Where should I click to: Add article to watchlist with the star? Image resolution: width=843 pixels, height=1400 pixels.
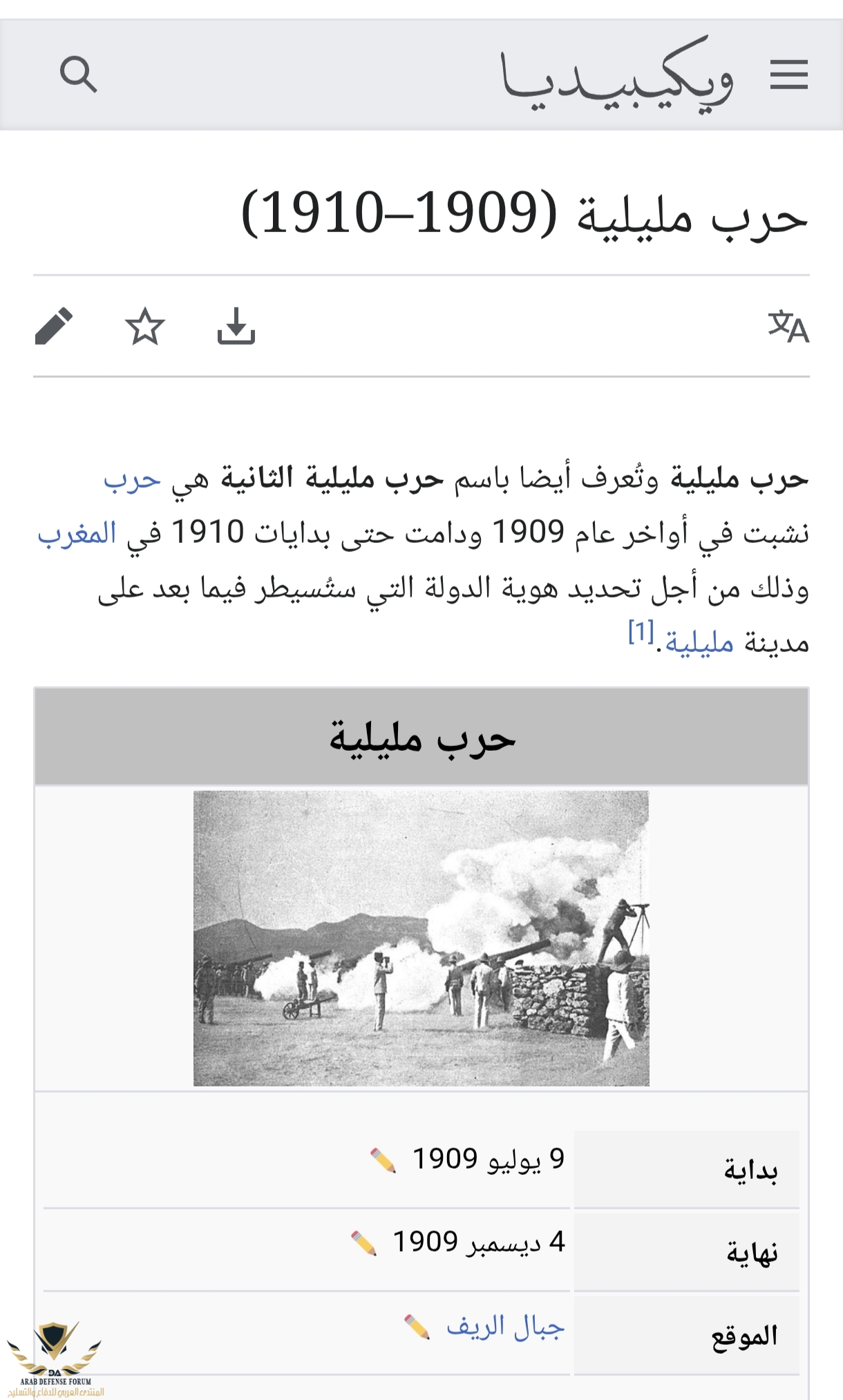click(x=145, y=327)
